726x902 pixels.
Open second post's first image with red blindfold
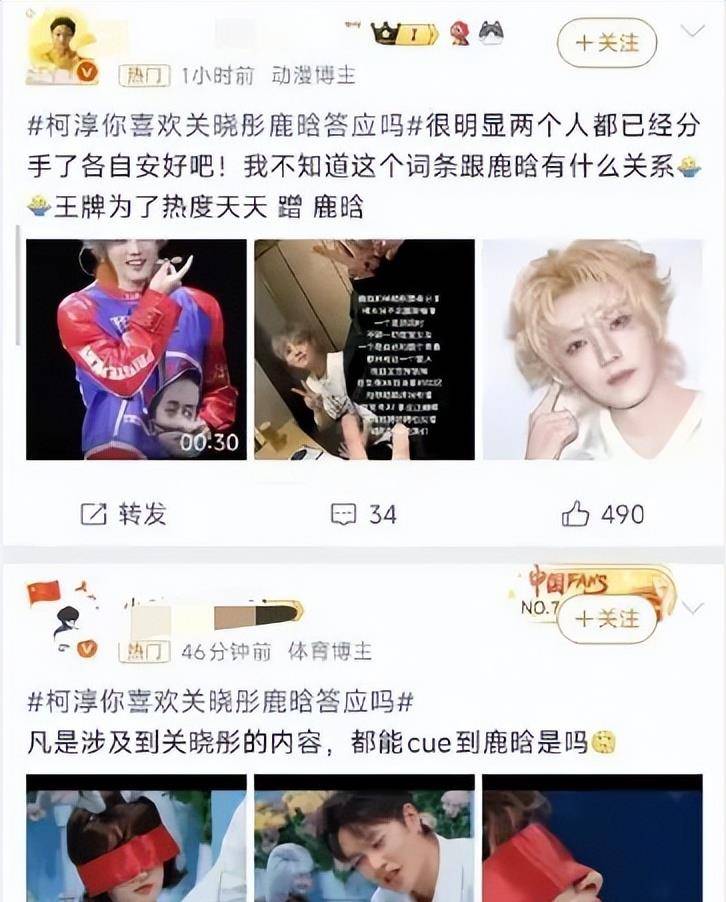(136, 838)
